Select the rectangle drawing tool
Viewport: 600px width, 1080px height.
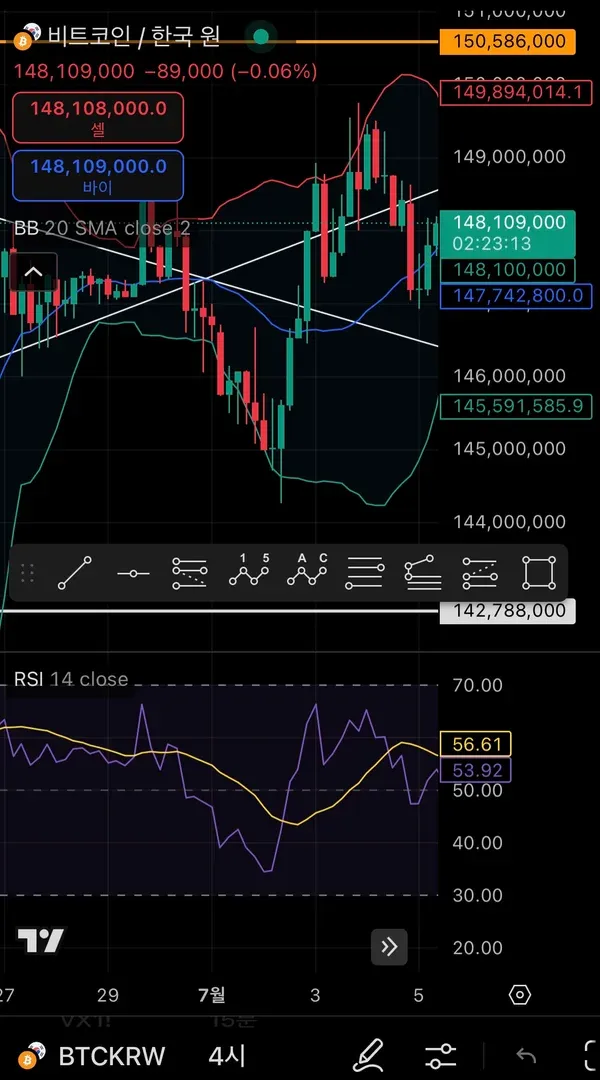tap(539, 573)
